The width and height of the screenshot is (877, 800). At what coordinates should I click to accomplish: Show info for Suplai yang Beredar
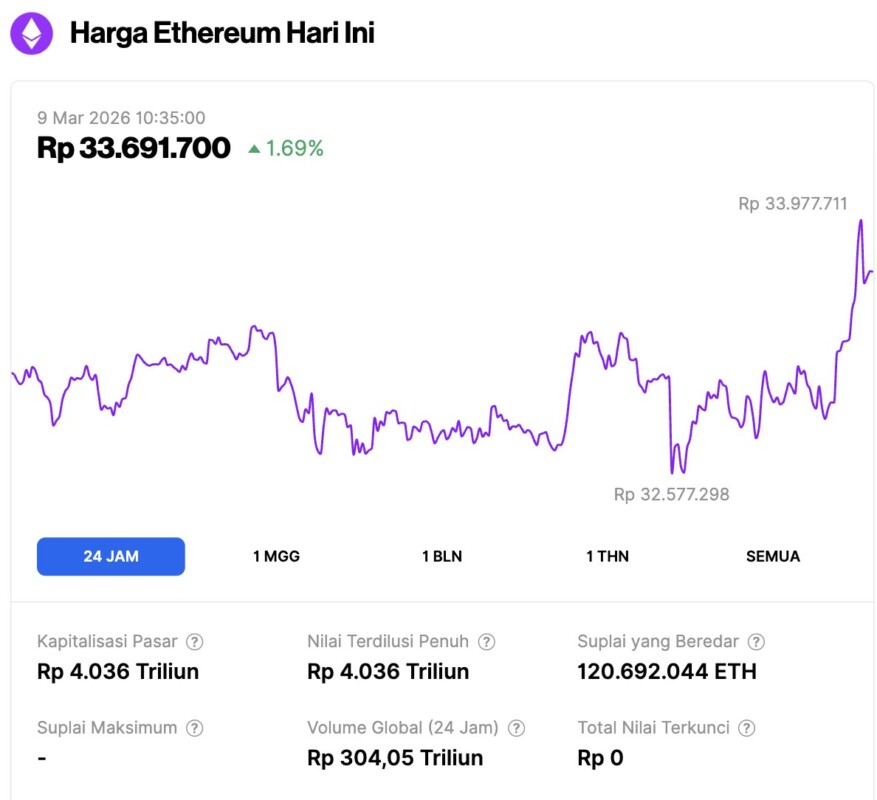pyautogui.click(x=757, y=642)
